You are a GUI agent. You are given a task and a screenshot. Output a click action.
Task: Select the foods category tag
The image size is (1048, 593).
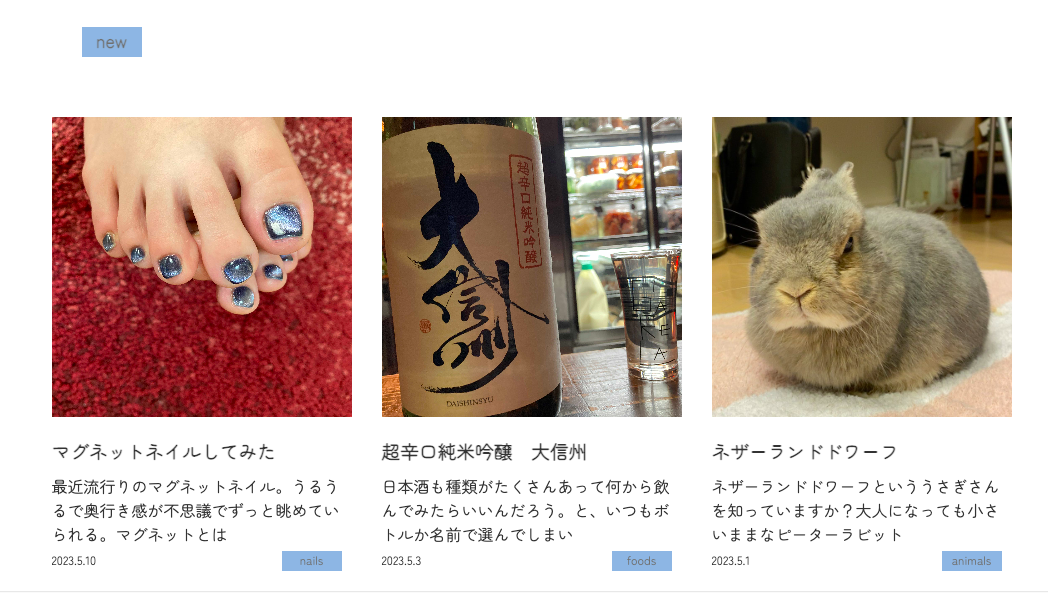click(x=642, y=561)
